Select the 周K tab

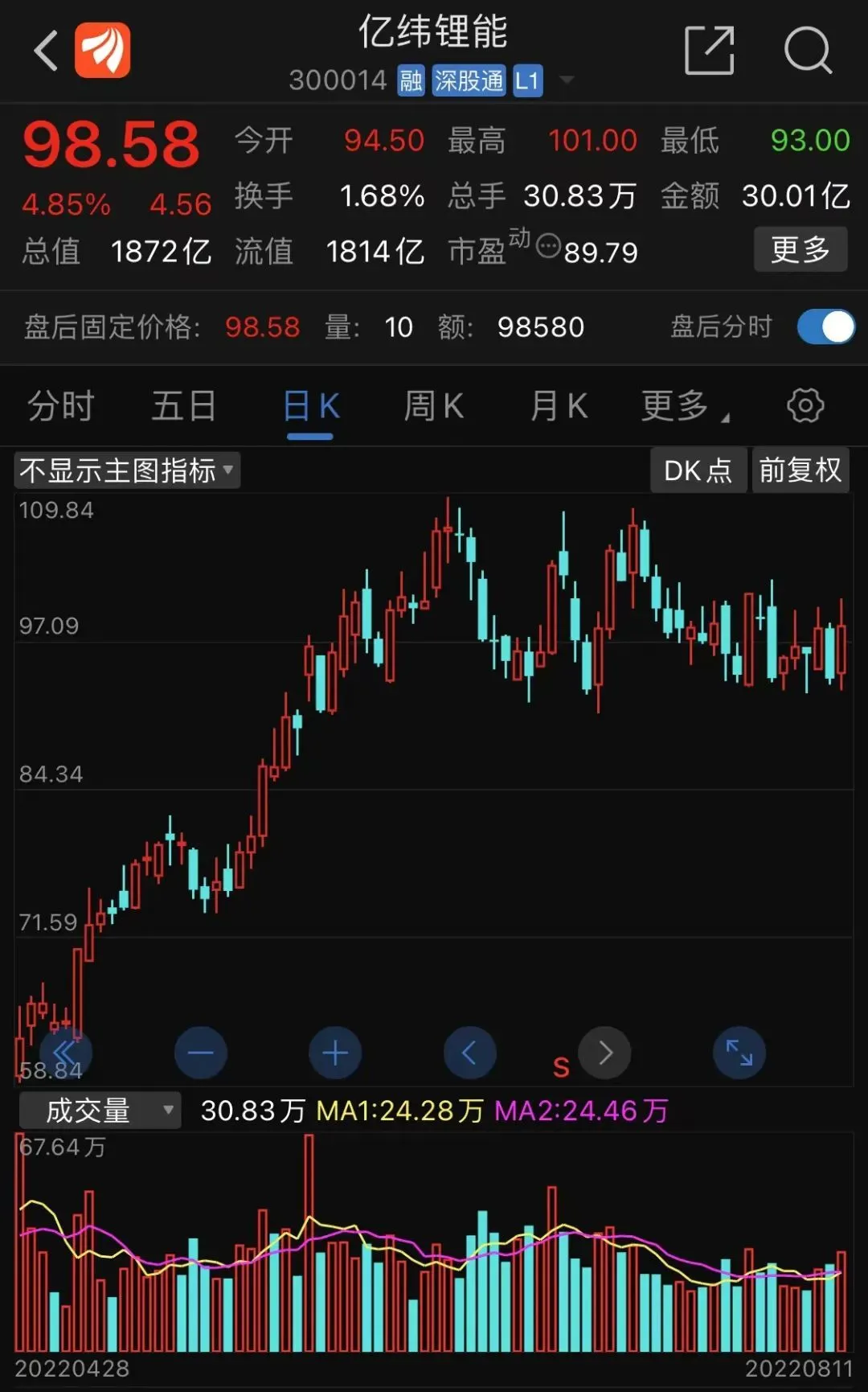(x=434, y=406)
